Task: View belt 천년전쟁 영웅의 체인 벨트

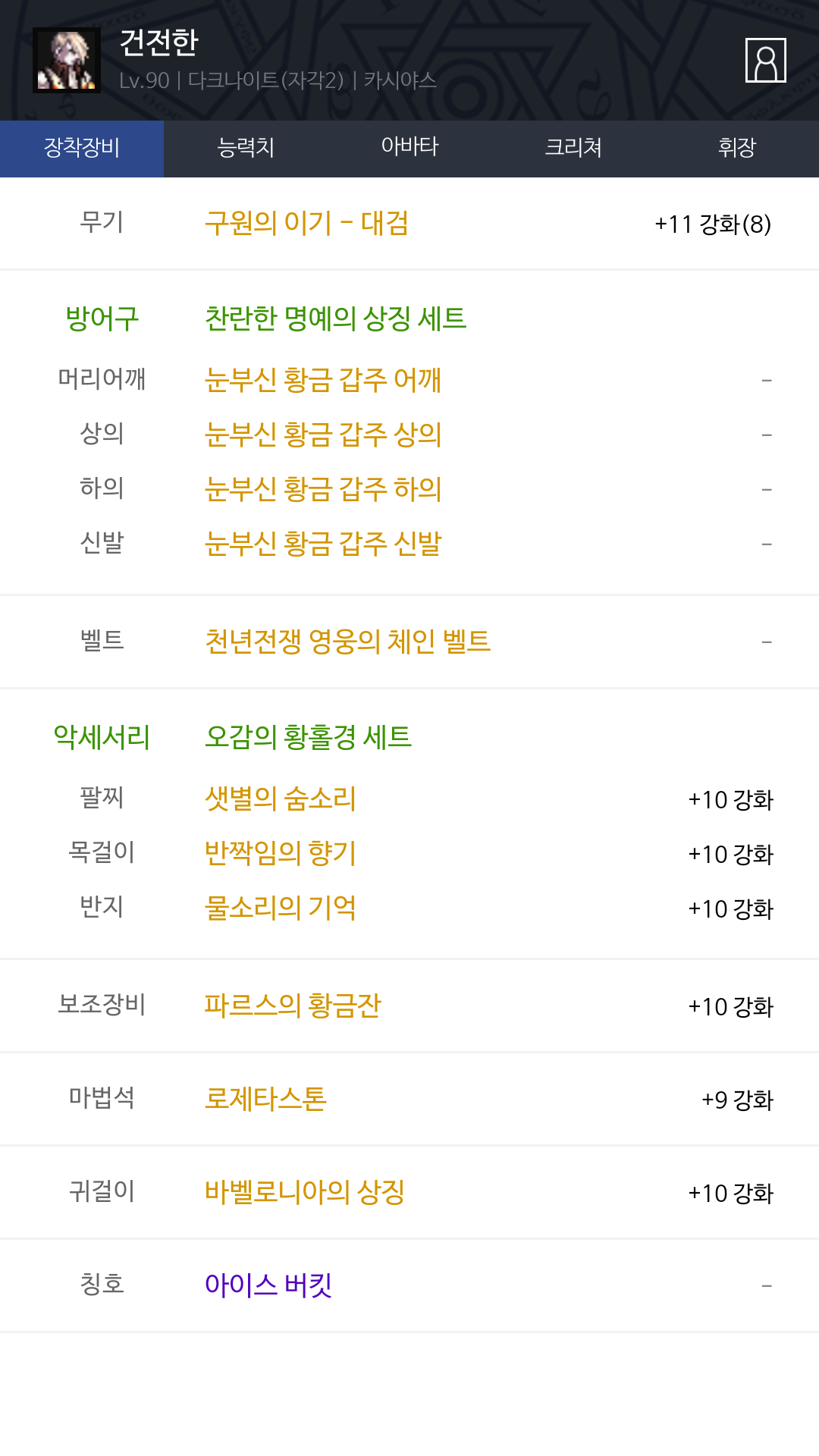Action: point(347,642)
